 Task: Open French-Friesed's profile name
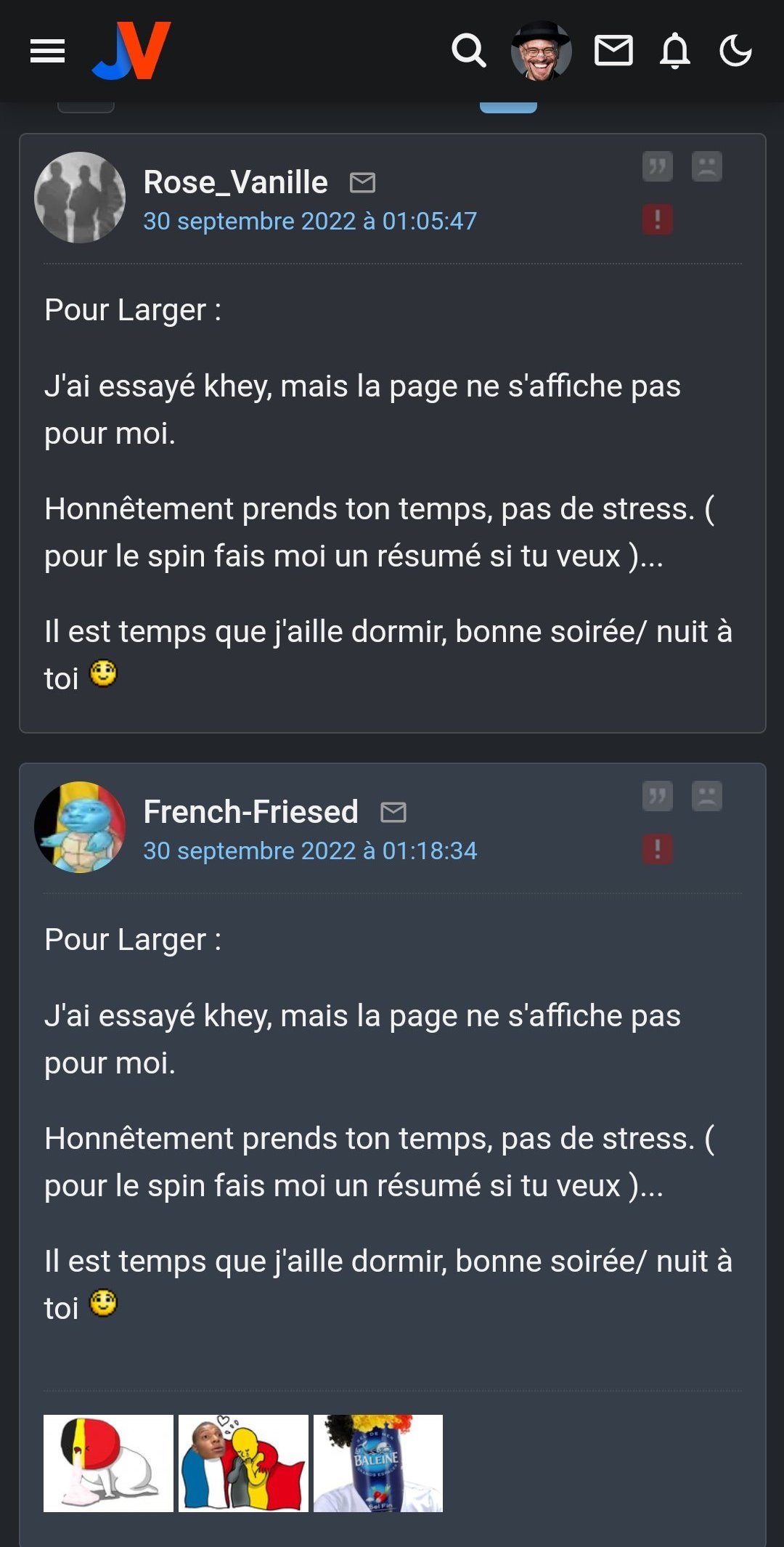click(x=251, y=811)
